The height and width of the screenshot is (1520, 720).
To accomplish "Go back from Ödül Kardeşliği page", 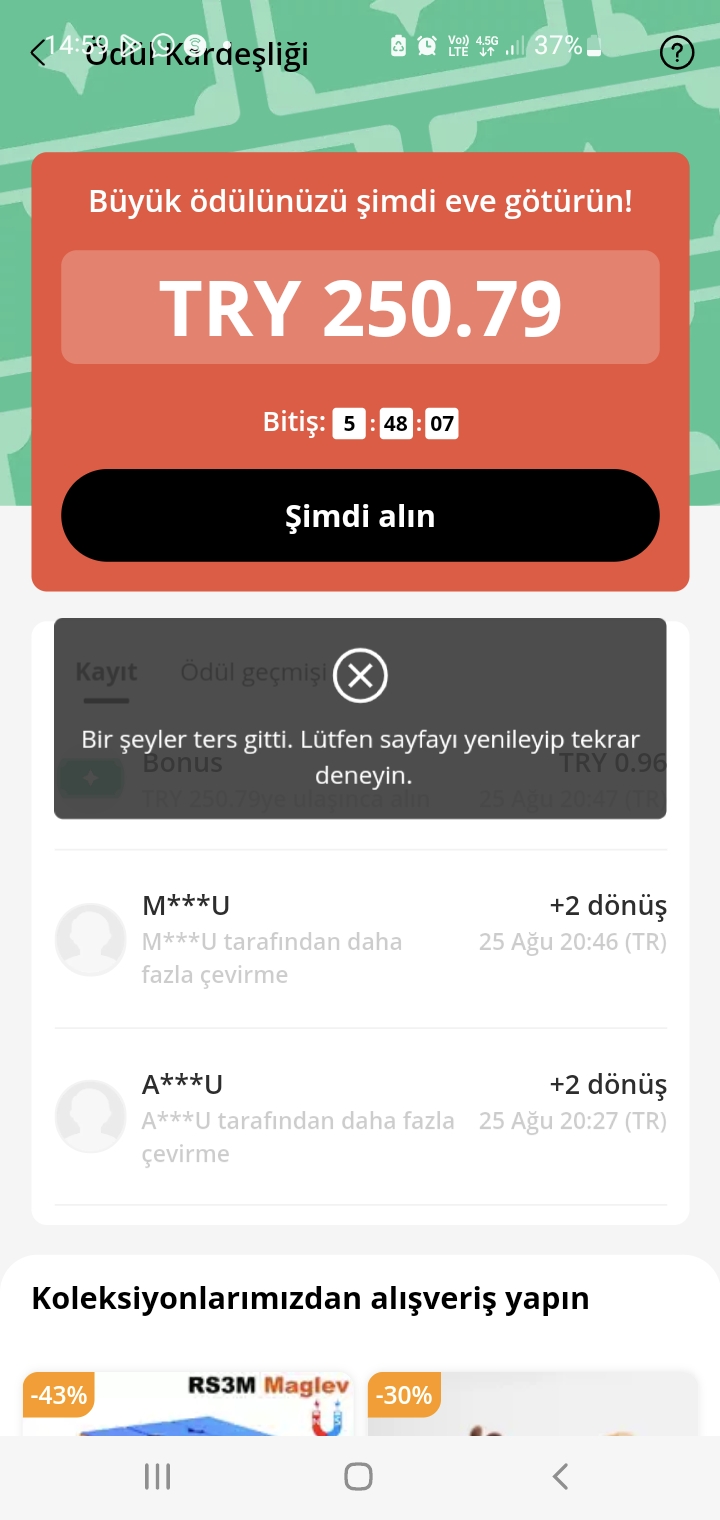I will [38, 52].
